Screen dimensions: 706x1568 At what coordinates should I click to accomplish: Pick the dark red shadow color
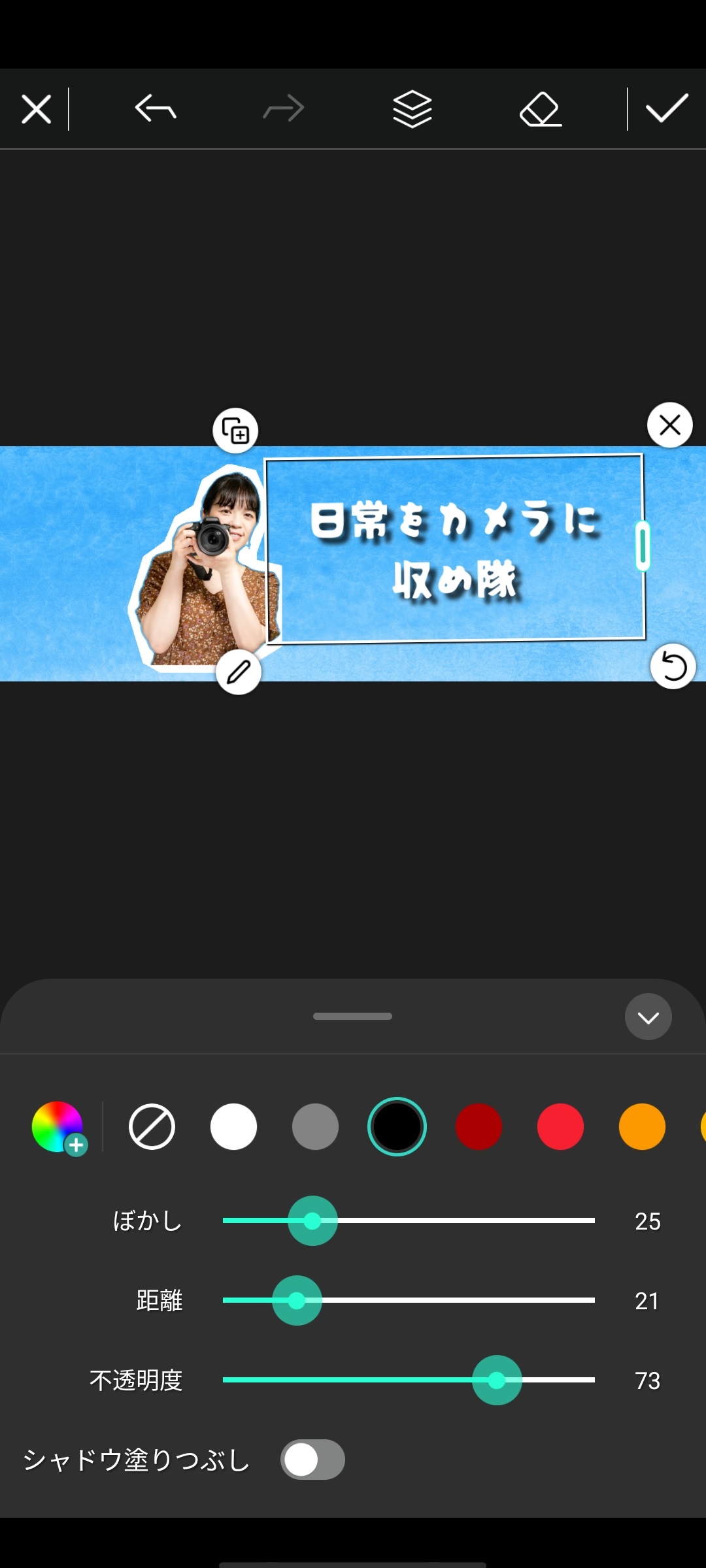tap(479, 1127)
